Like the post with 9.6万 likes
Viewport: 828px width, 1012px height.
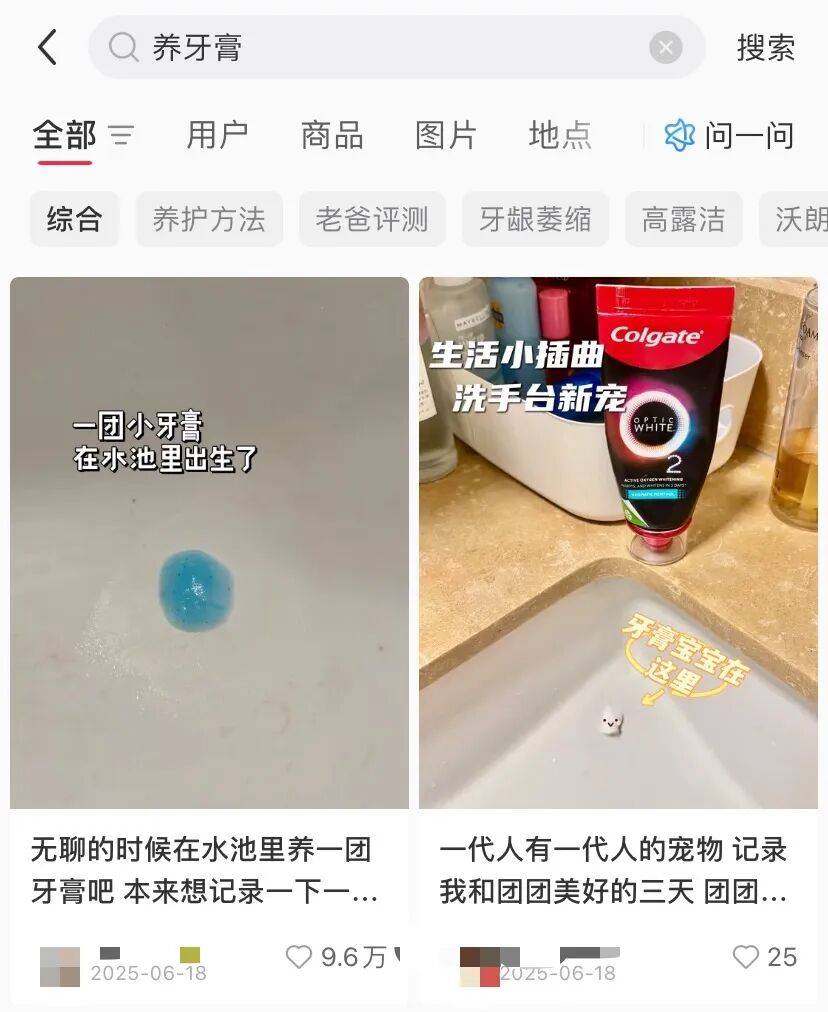click(x=299, y=957)
